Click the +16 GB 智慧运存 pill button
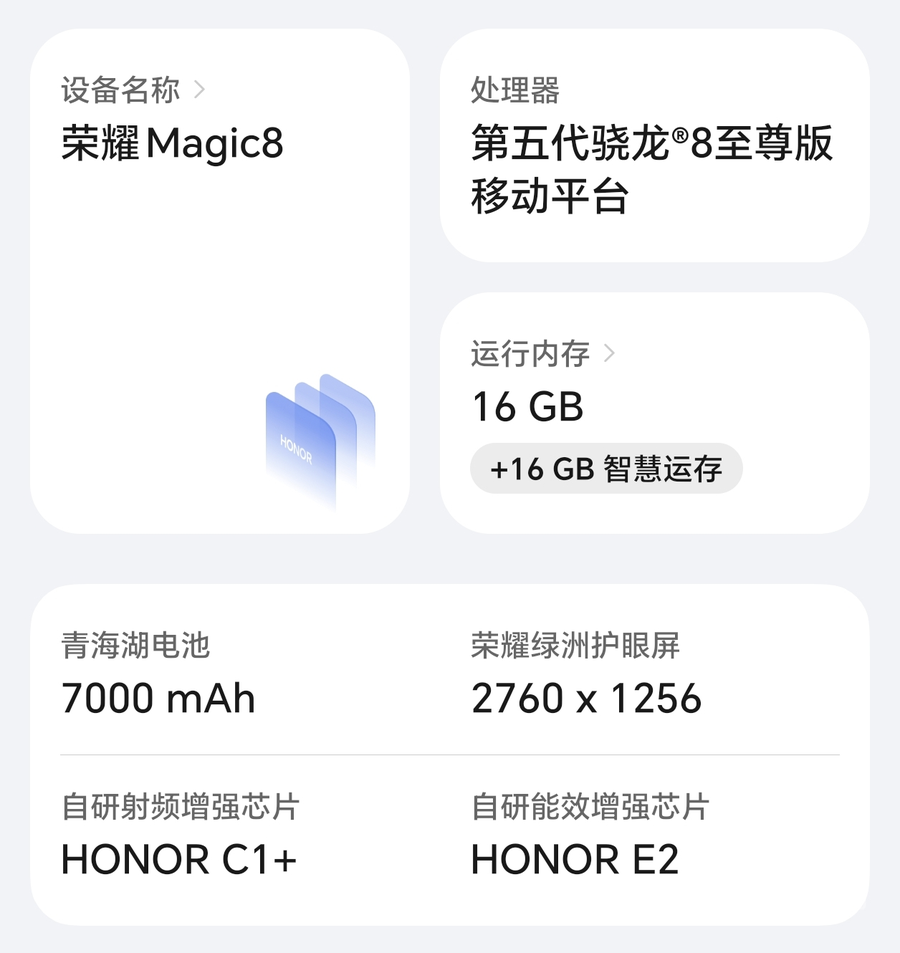This screenshot has width=900, height=953. click(x=605, y=468)
